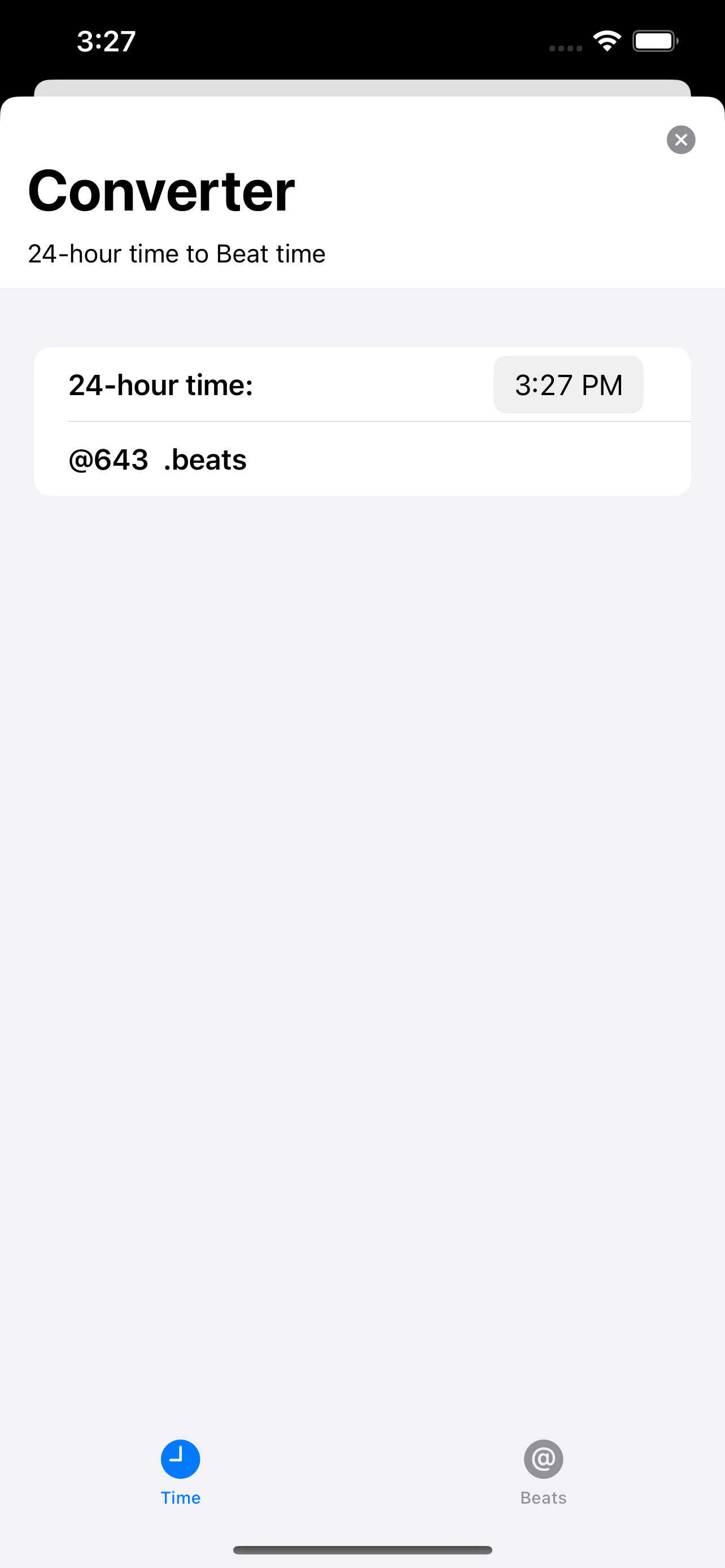
Task: Tap the @643 .beats result
Action: (x=157, y=459)
